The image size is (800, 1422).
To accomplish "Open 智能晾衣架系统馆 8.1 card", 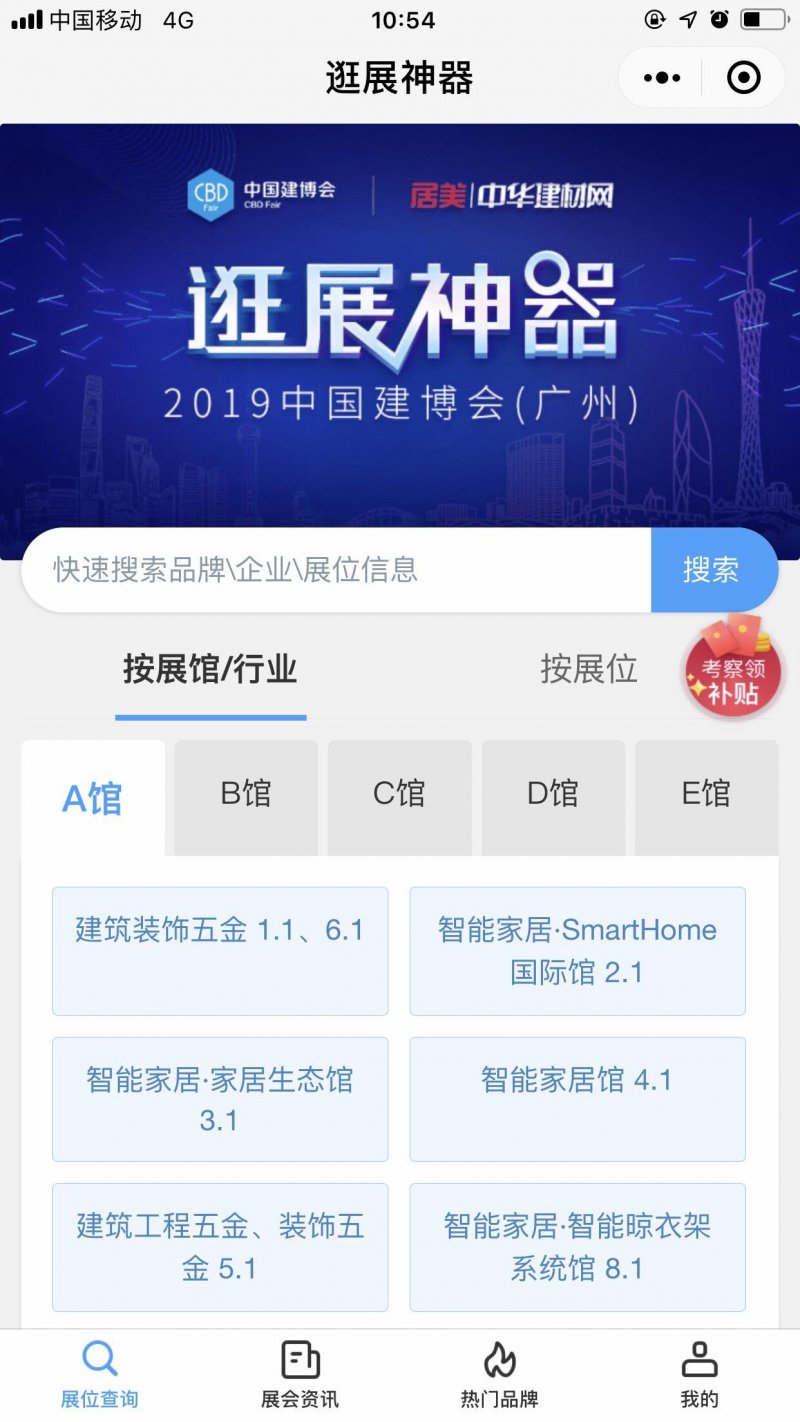I will [577, 1247].
